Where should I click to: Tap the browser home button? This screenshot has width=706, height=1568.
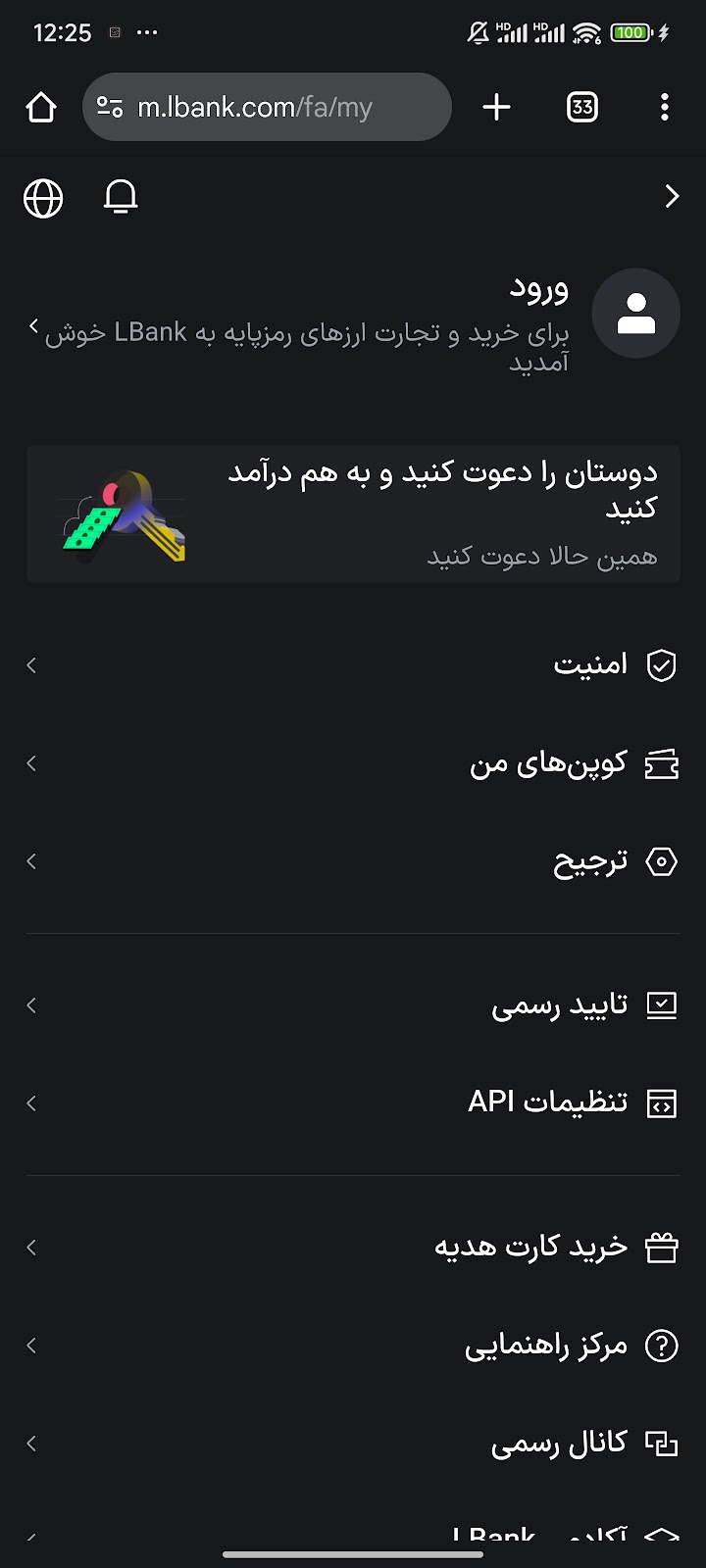41,107
